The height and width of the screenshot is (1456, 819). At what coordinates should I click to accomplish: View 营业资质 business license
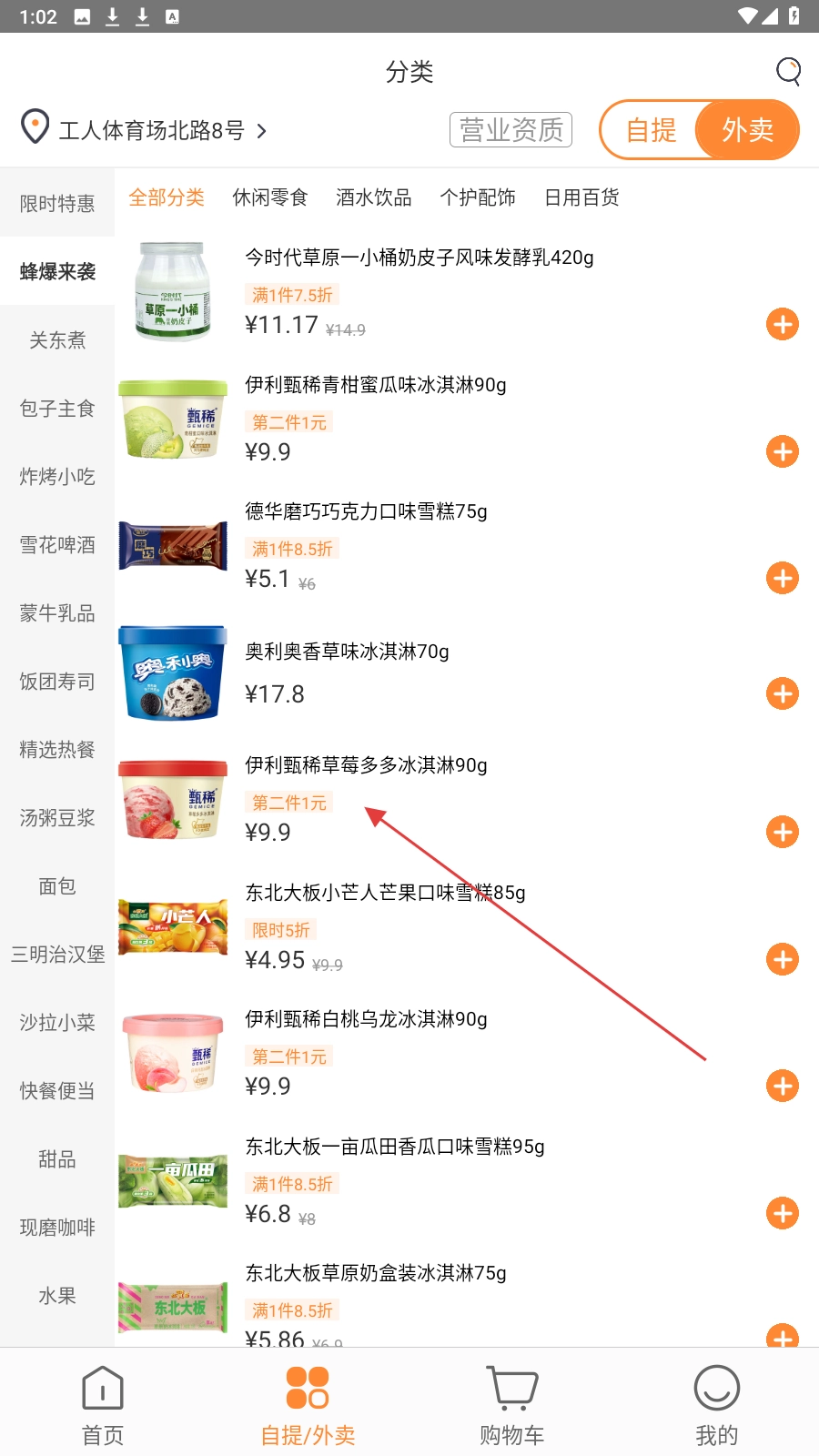click(511, 130)
